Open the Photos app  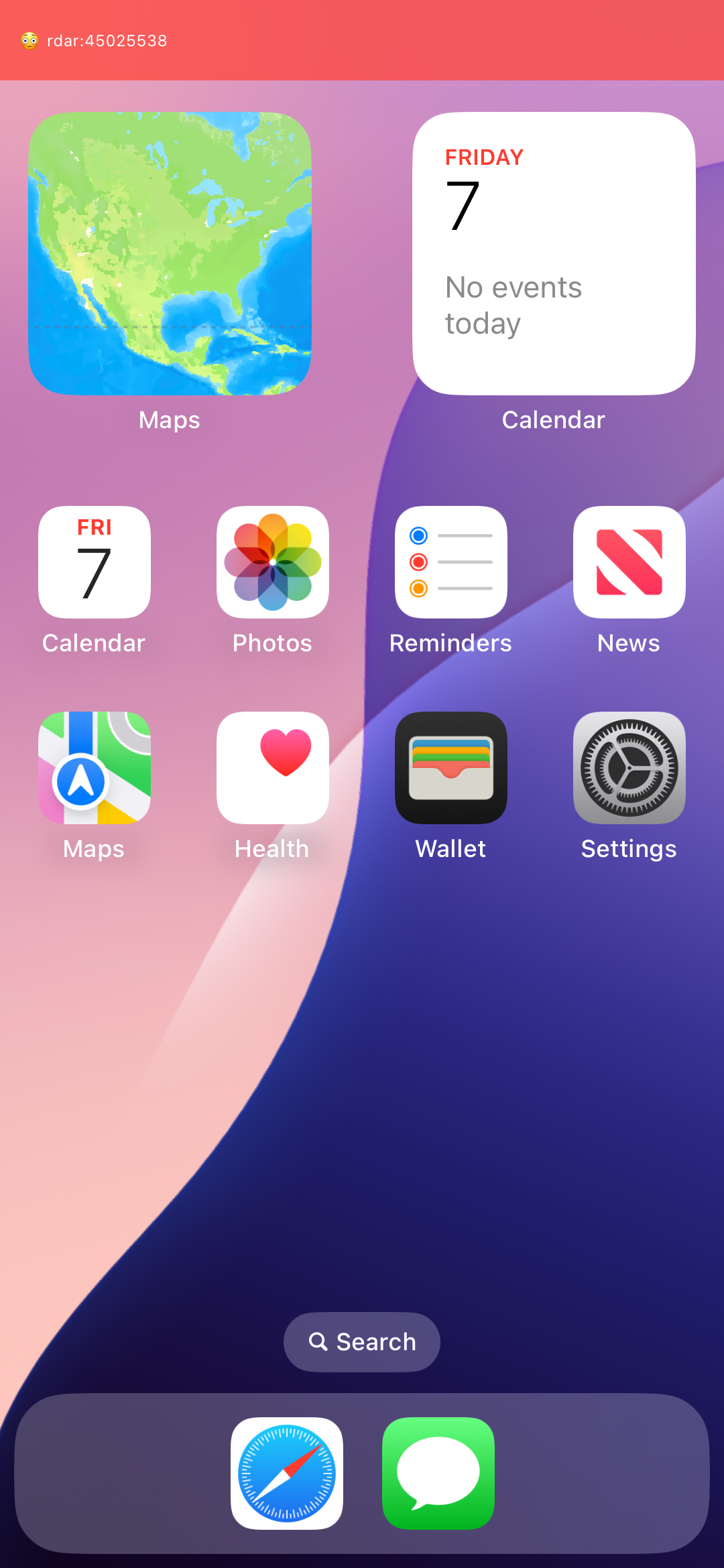pos(273,562)
